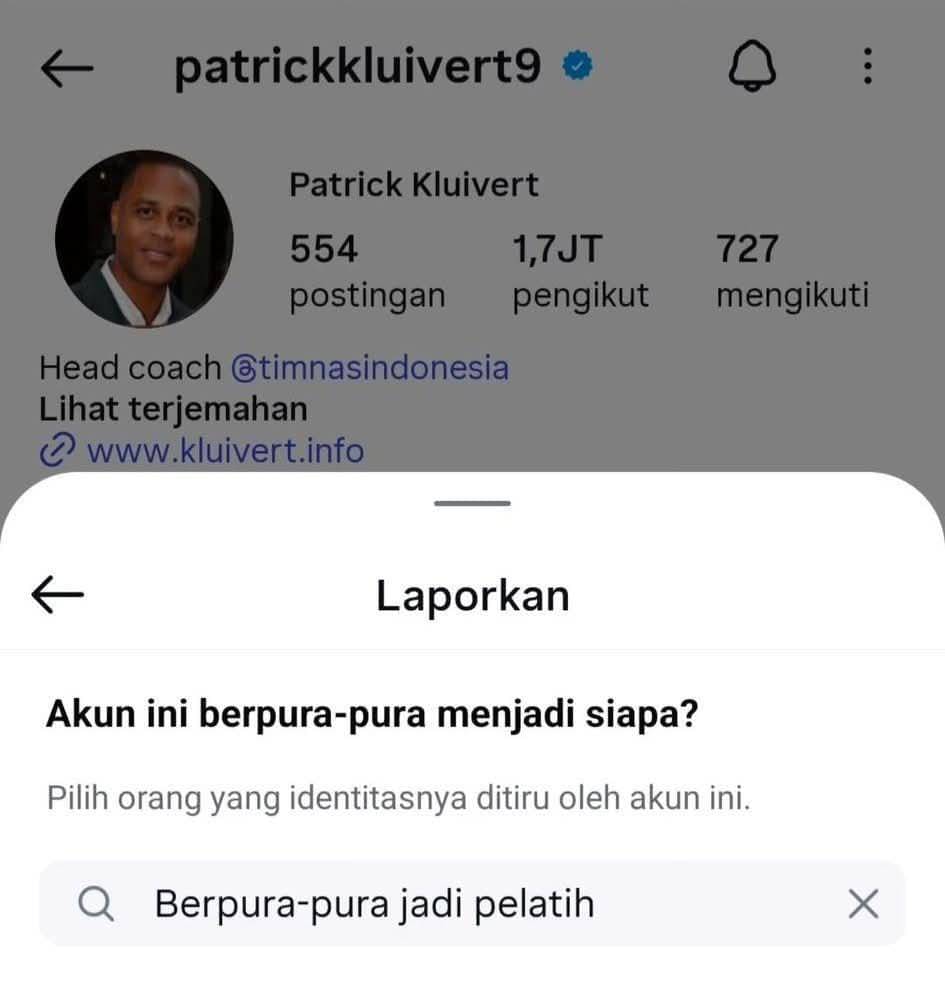Open the www.kluivert.info link

[225, 451]
